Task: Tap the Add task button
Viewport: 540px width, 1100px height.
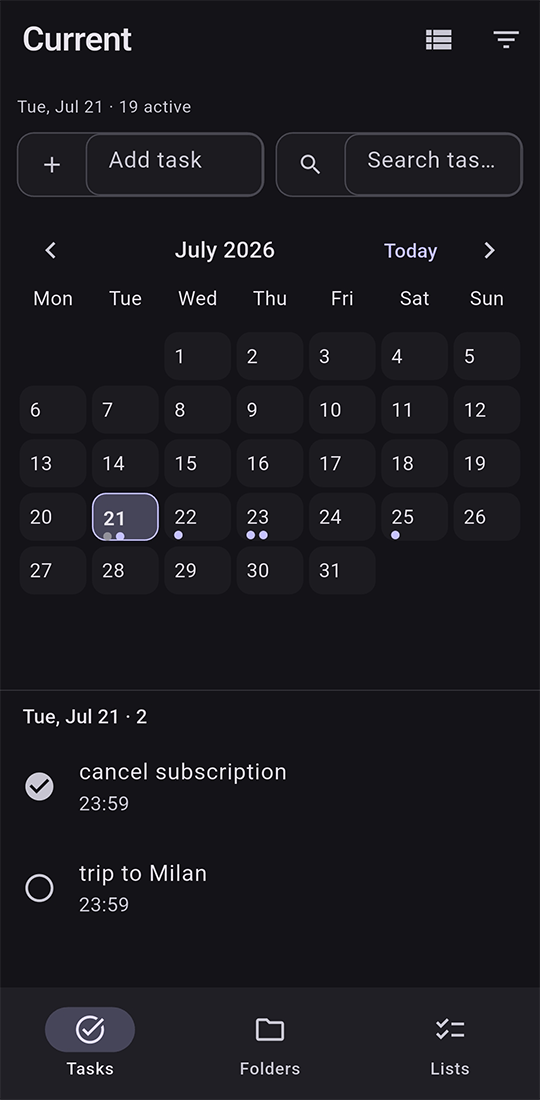Action: (140, 165)
